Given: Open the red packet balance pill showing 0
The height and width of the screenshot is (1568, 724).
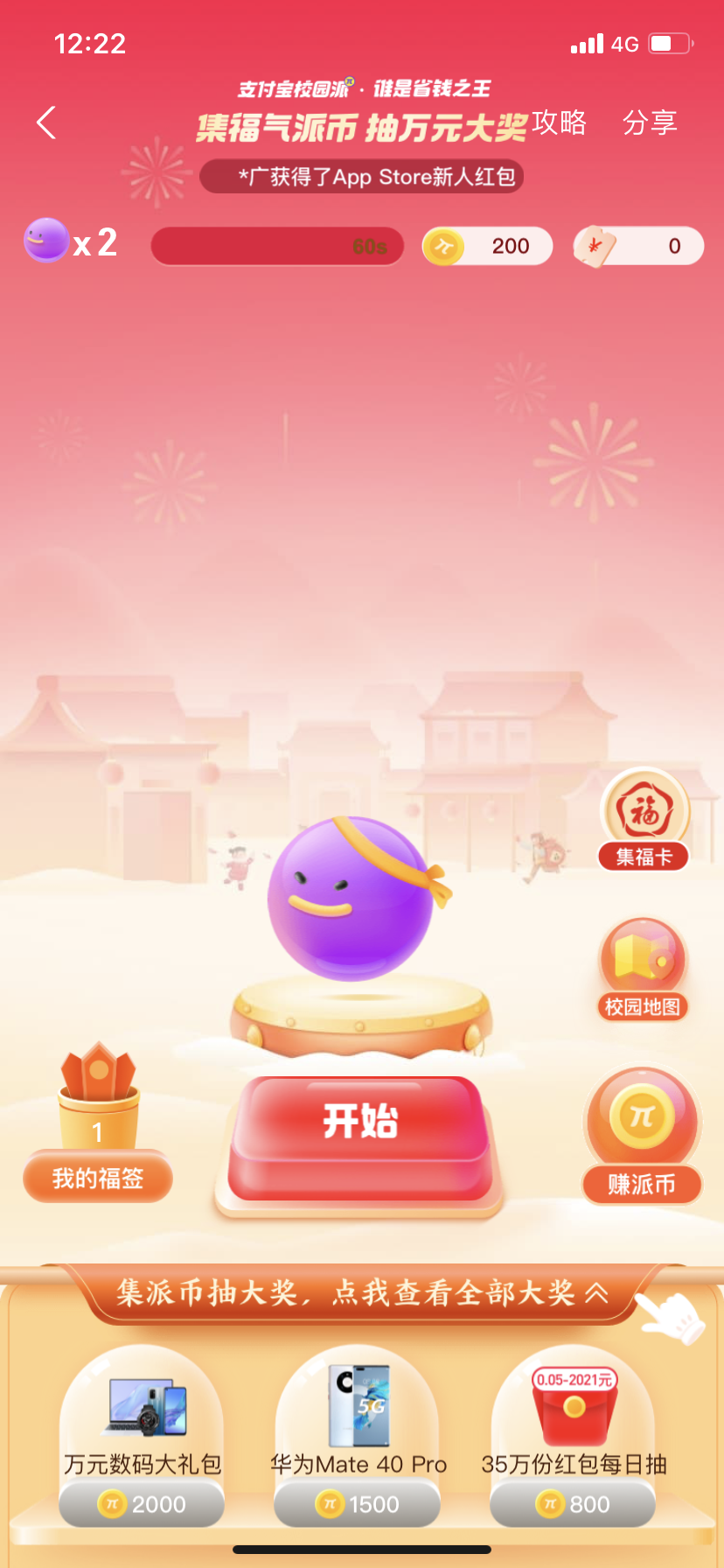Looking at the screenshot, I should coord(638,246).
